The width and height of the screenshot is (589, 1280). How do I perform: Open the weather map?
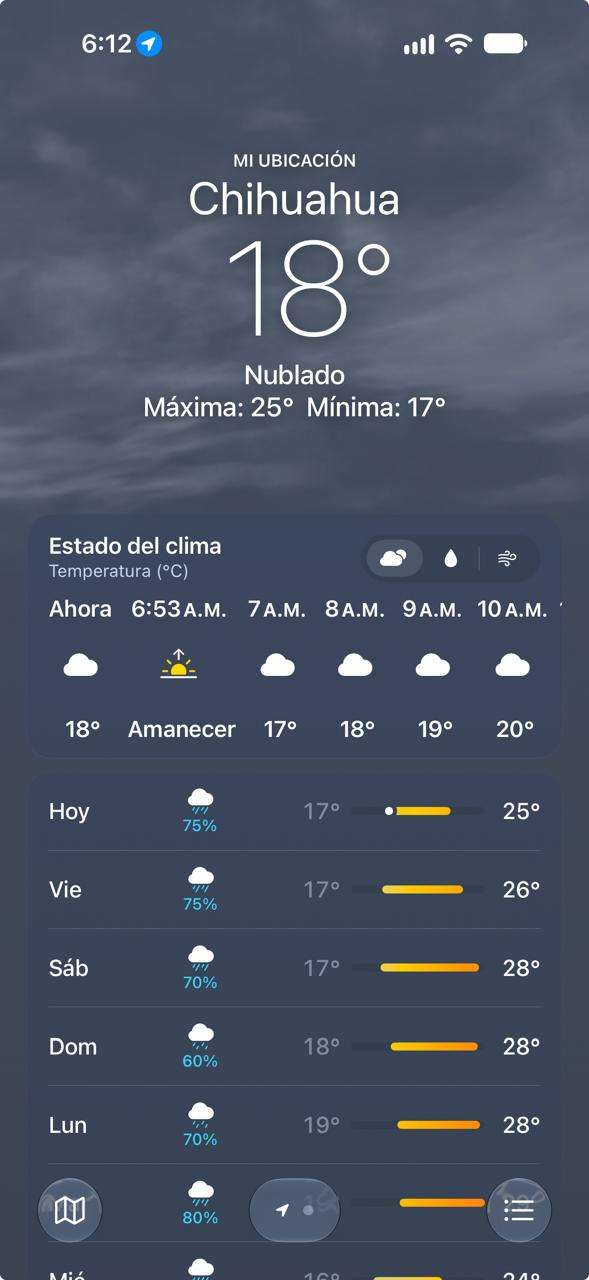pyautogui.click(x=70, y=1210)
